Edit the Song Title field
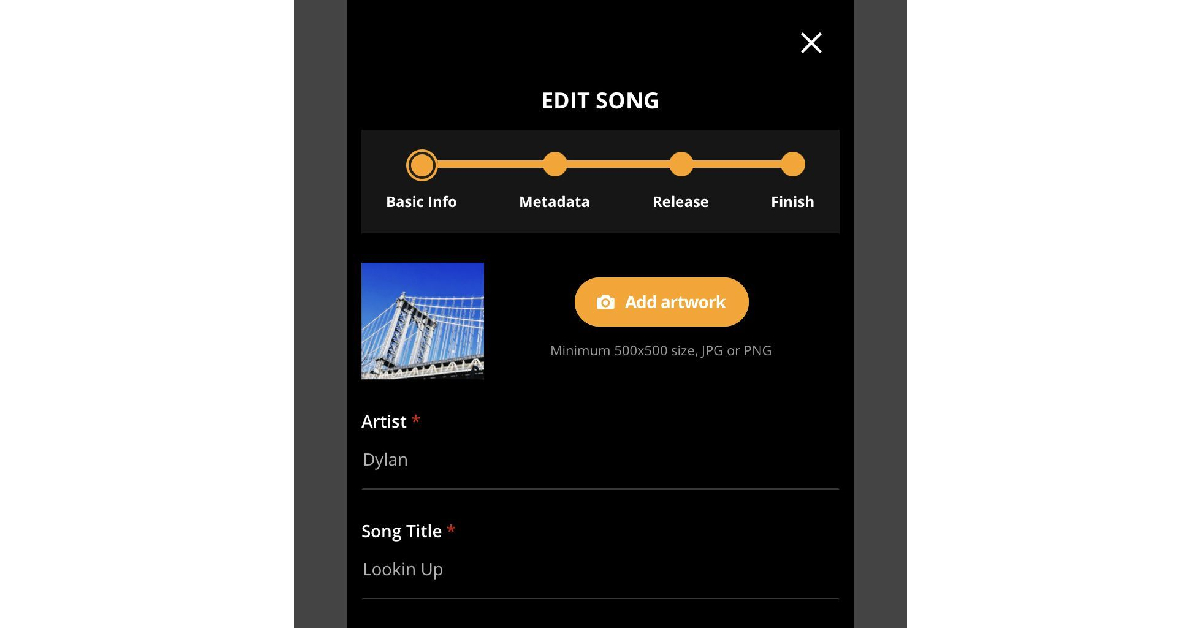The image size is (1200, 628). [x=600, y=569]
